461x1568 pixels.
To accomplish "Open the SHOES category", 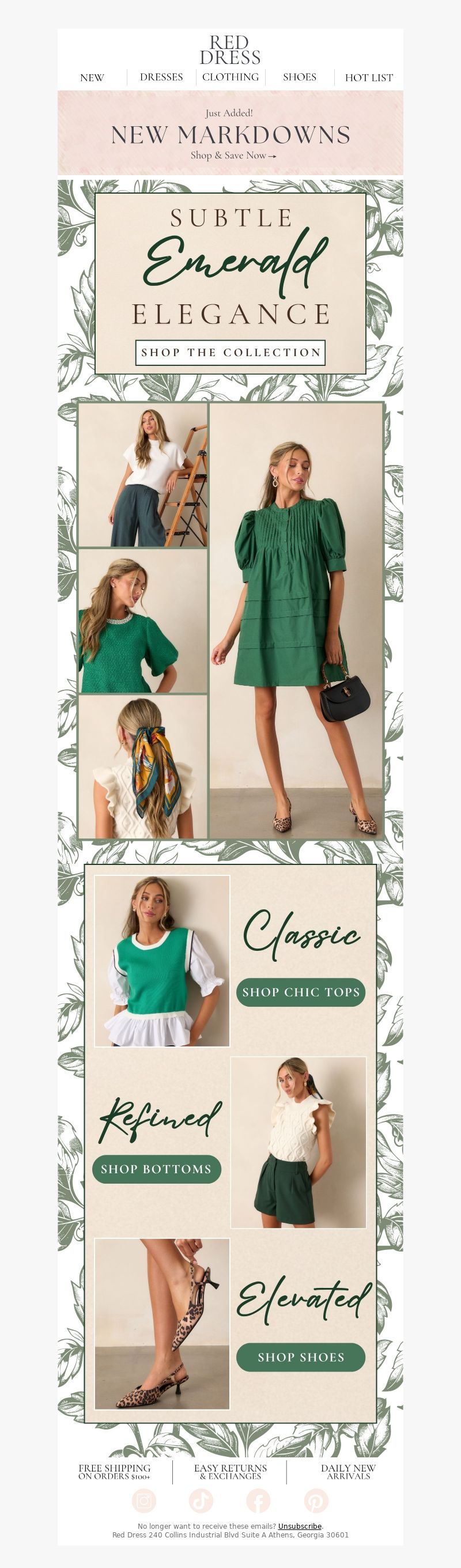I will (x=300, y=77).
